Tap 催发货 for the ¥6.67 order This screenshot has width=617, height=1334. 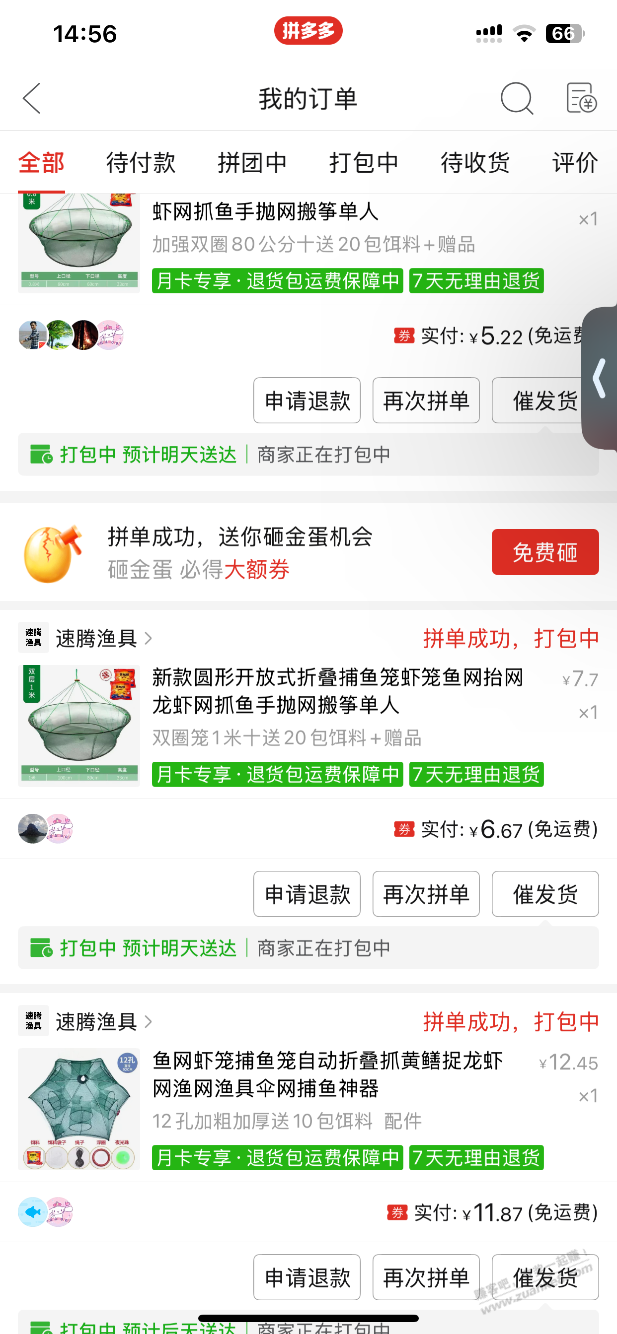pos(545,894)
